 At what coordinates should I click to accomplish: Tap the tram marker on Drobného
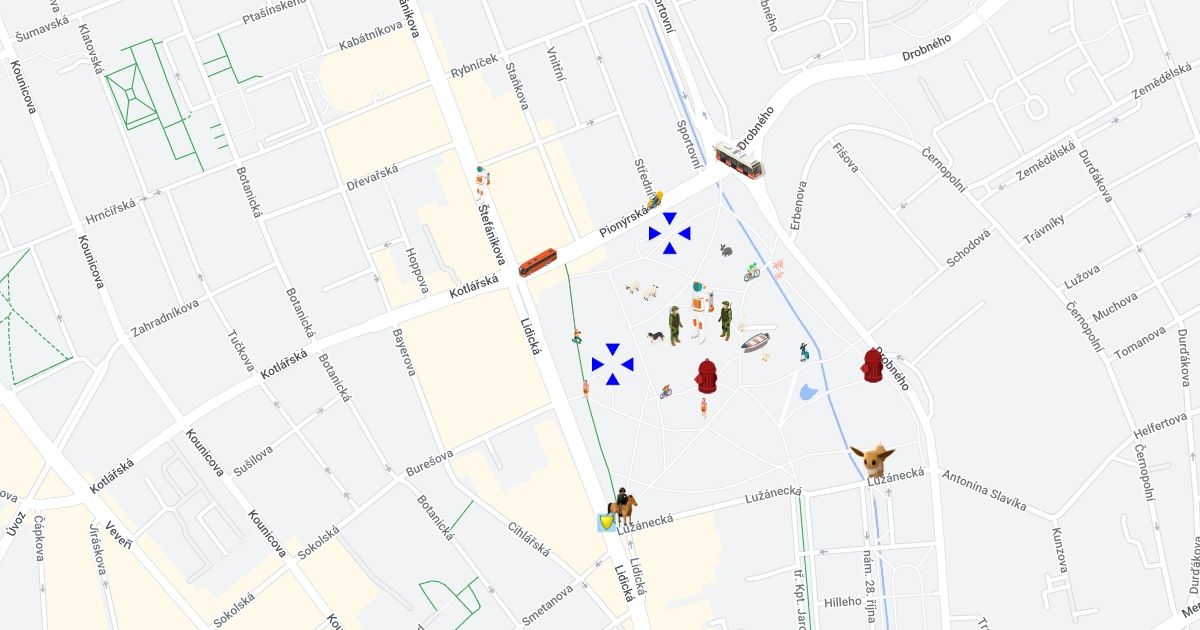coord(739,161)
